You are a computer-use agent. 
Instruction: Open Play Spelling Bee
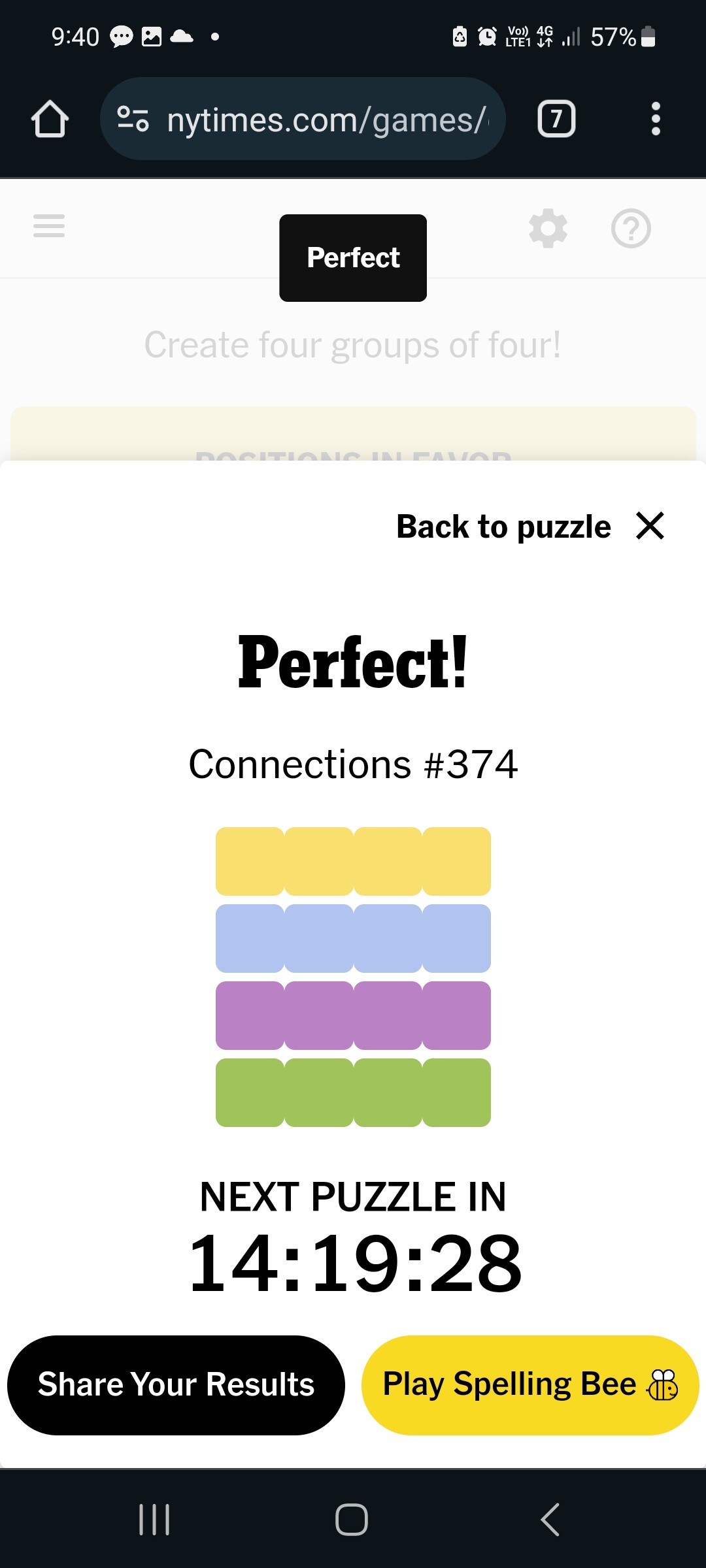click(x=530, y=1385)
